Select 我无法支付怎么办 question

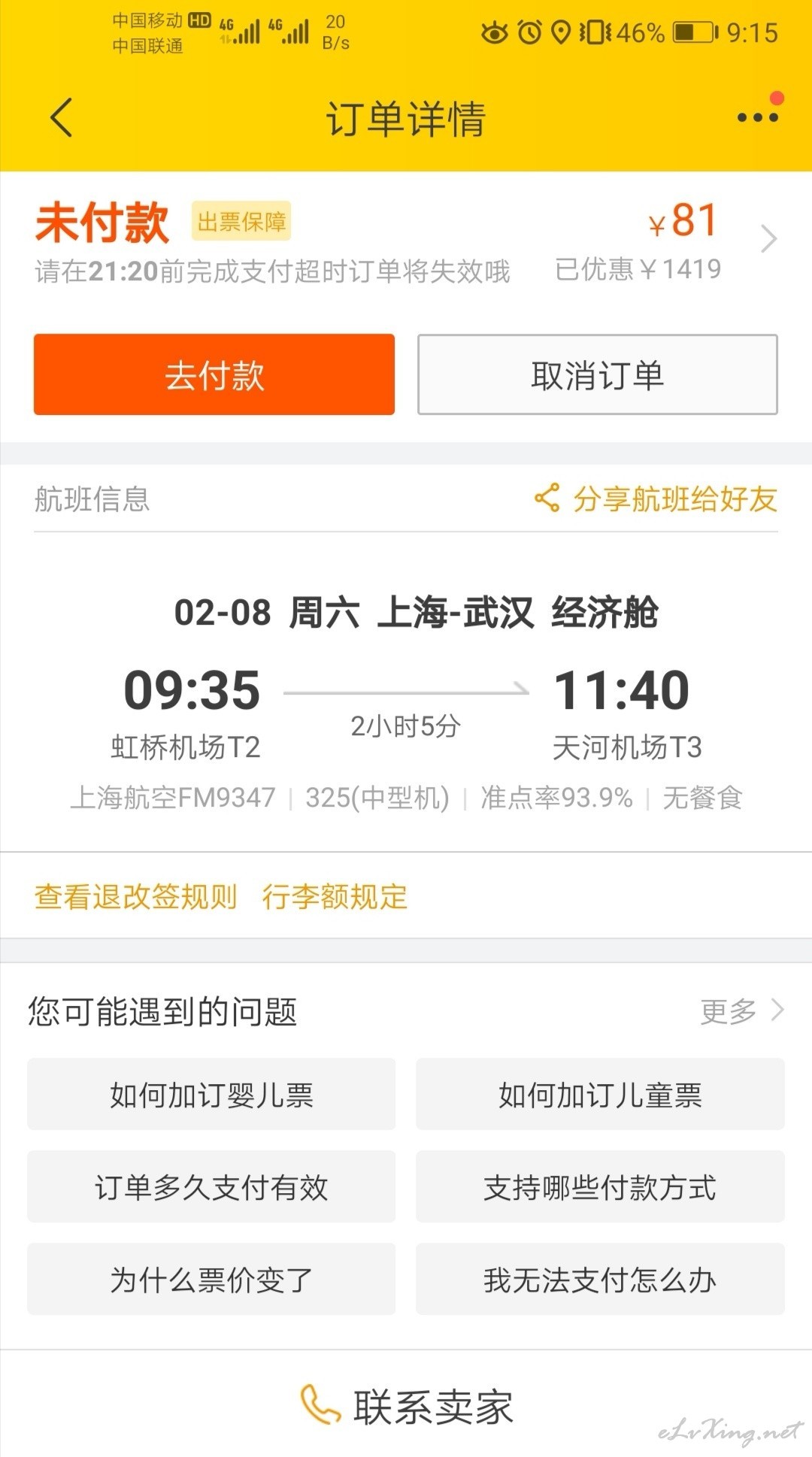pyautogui.click(x=600, y=1279)
